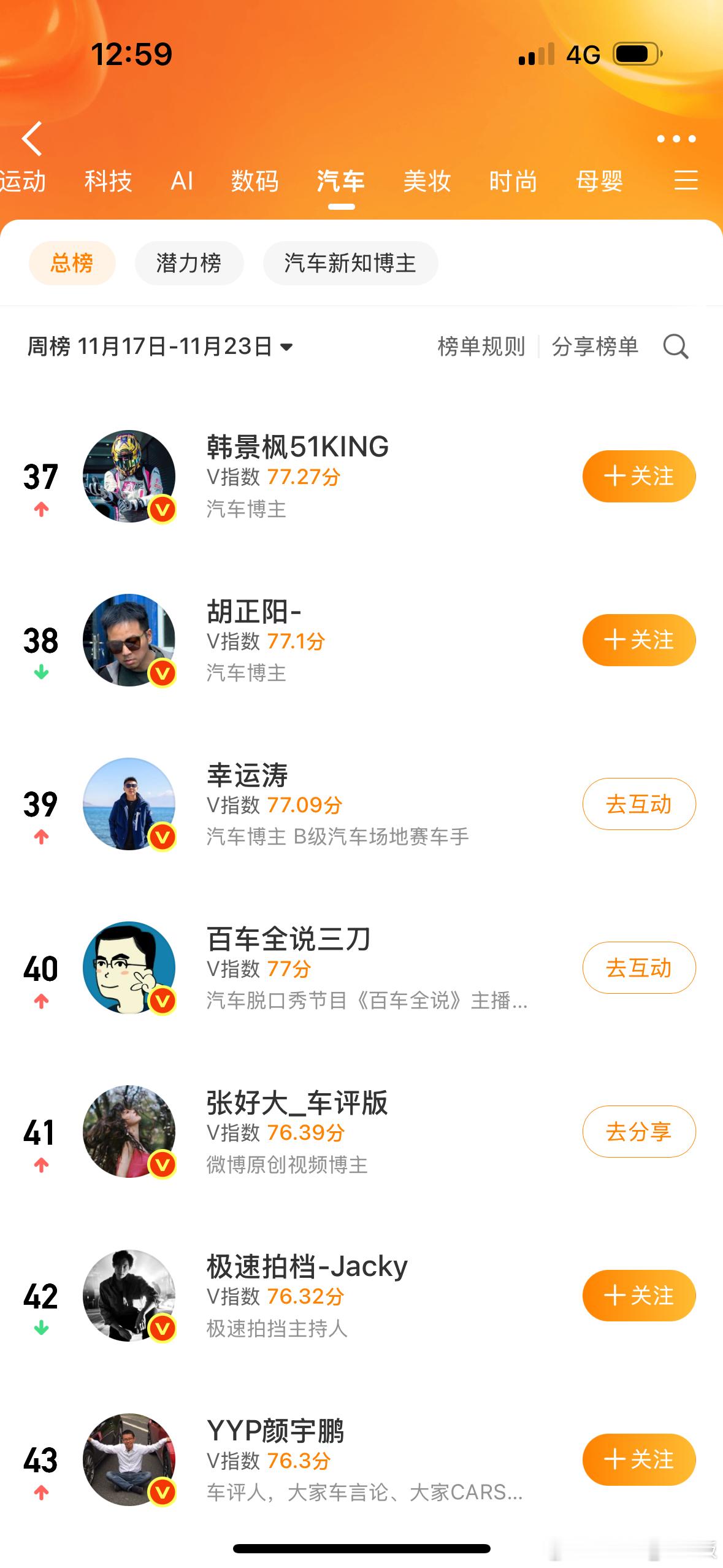Open the 榜单规则 ranking rules
The width and height of the screenshot is (723, 1568).
[481, 347]
